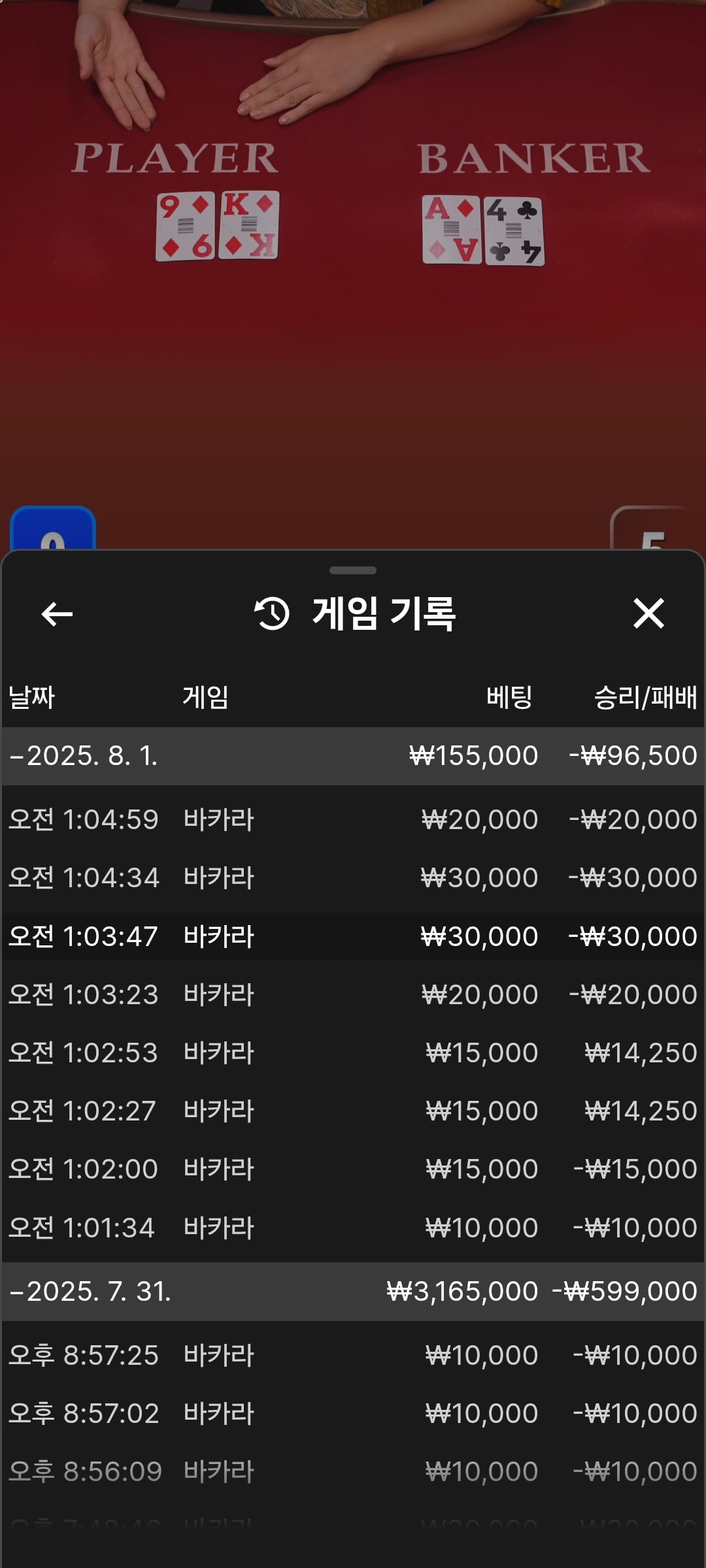Viewport: 706px width, 1568px height.
Task: Click the BANKER label on the table
Action: tap(536, 157)
